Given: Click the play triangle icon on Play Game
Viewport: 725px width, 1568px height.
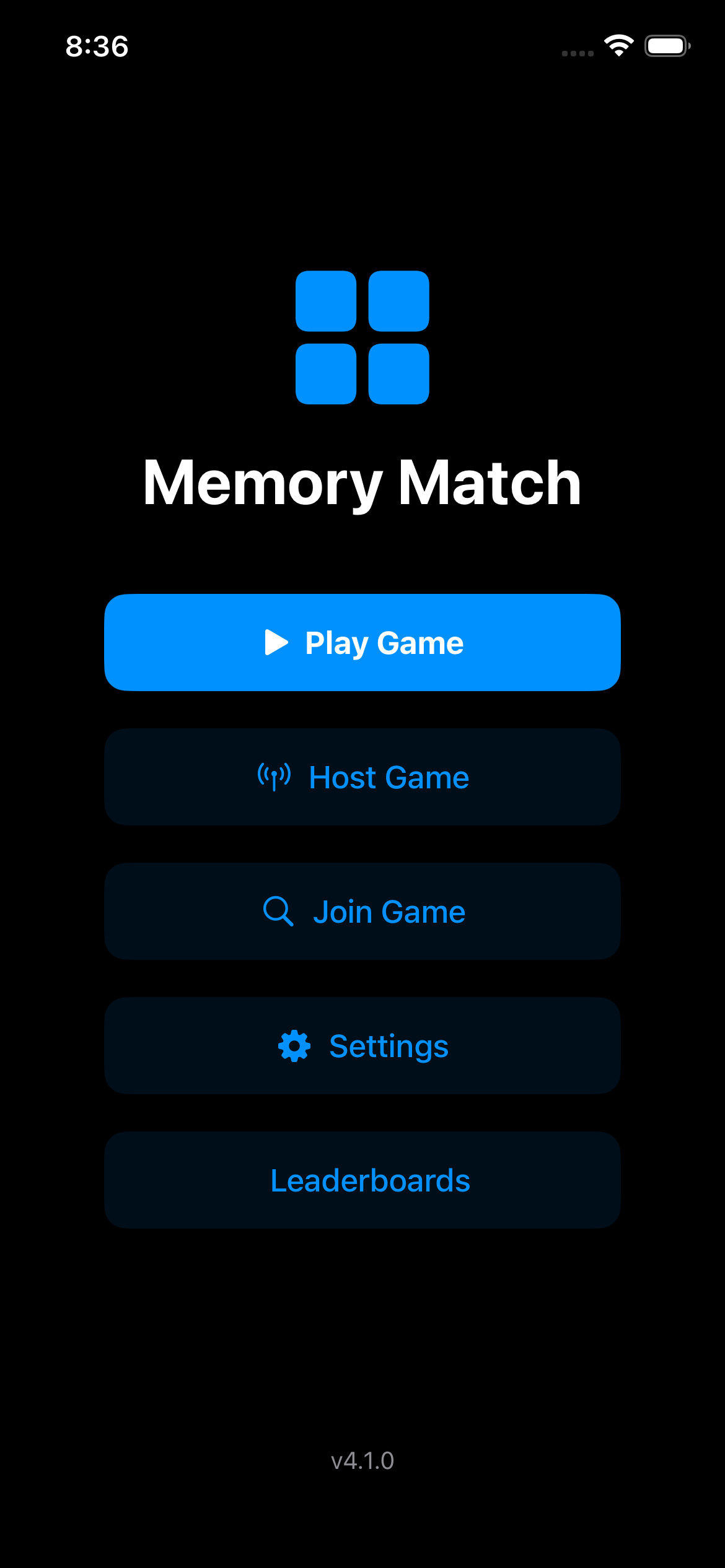Looking at the screenshot, I should [x=276, y=642].
